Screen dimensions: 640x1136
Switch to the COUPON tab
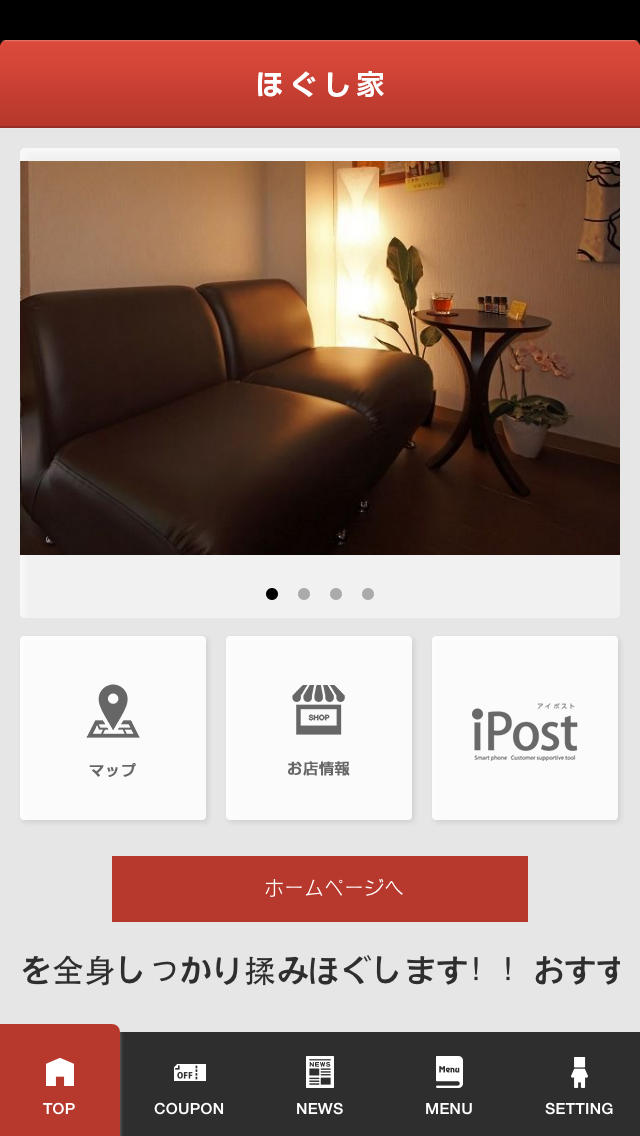coord(189,1086)
